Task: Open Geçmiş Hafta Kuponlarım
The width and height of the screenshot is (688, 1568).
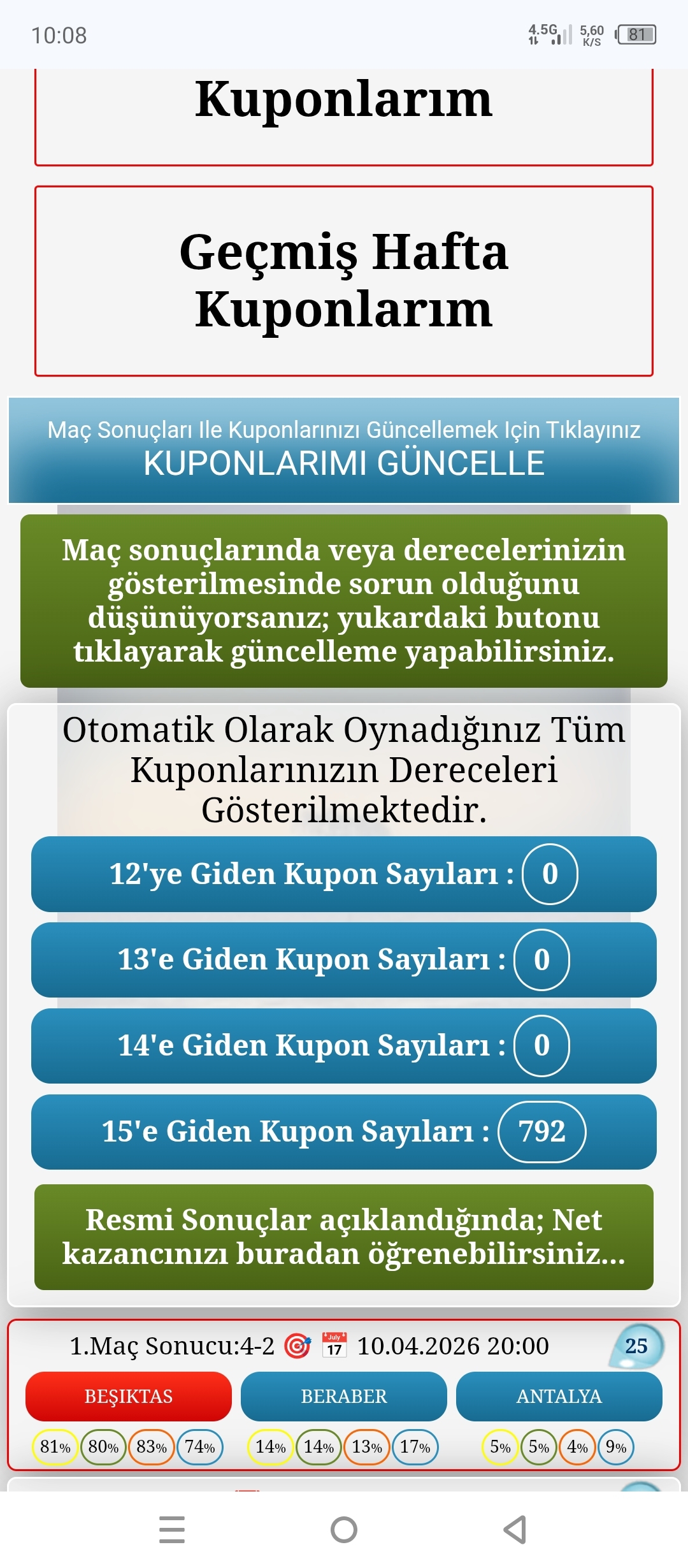Action: point(344,280)
